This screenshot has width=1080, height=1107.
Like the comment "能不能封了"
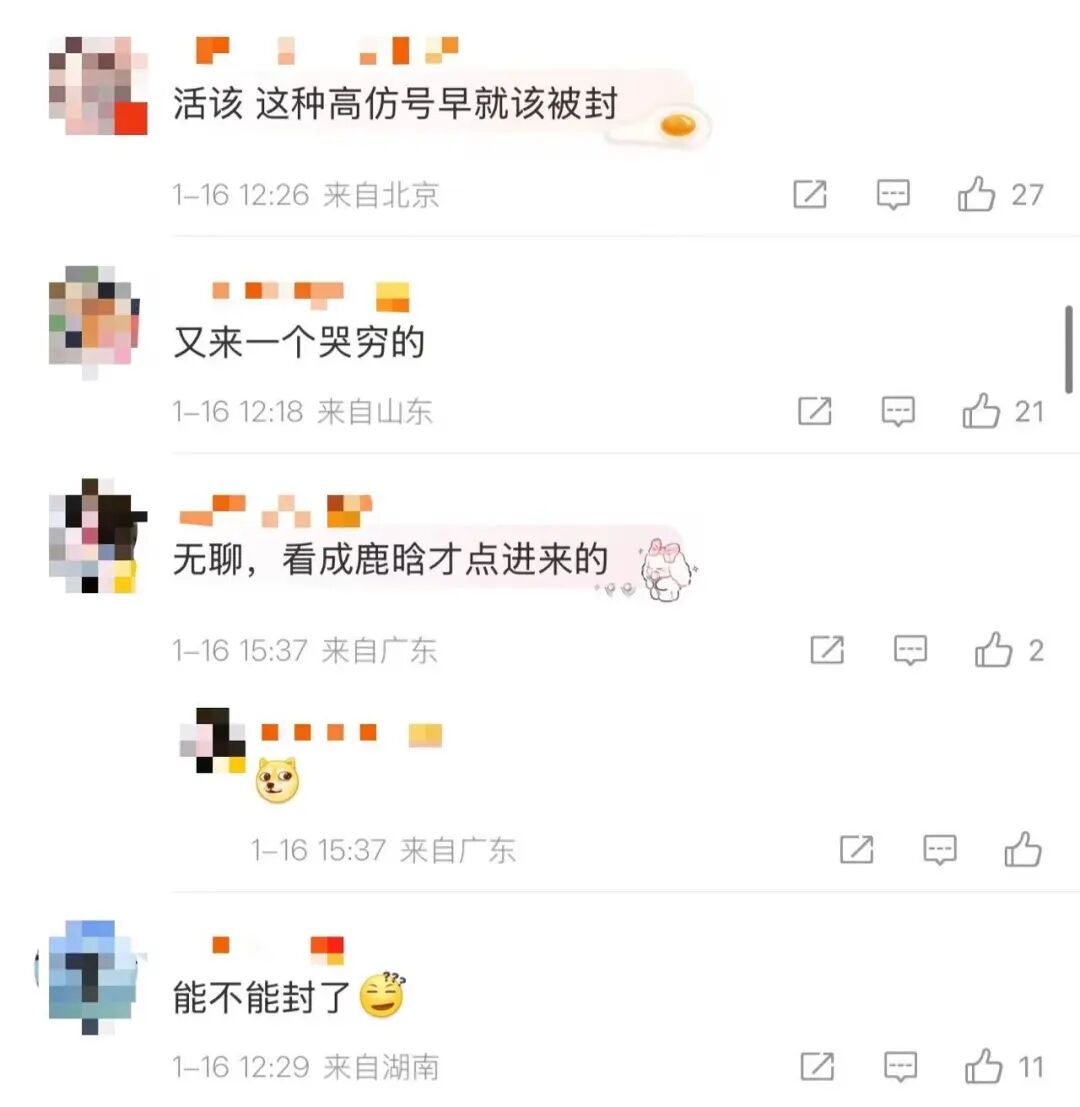point(983,1067)
